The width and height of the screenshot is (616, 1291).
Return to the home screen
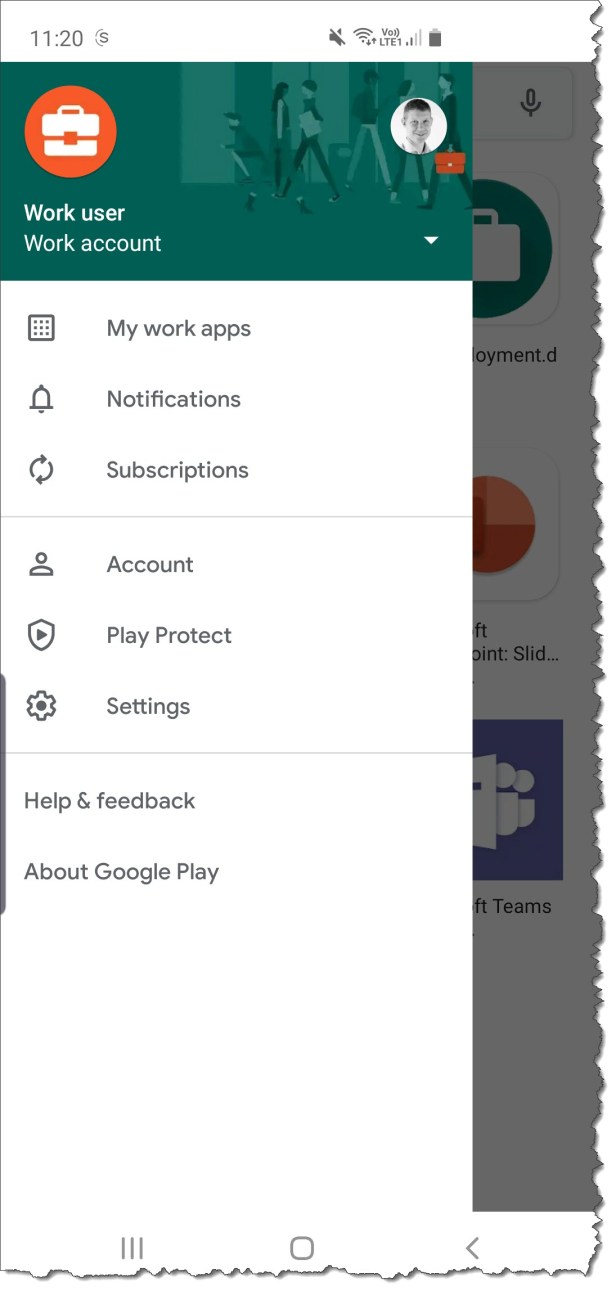point(301,1247)
